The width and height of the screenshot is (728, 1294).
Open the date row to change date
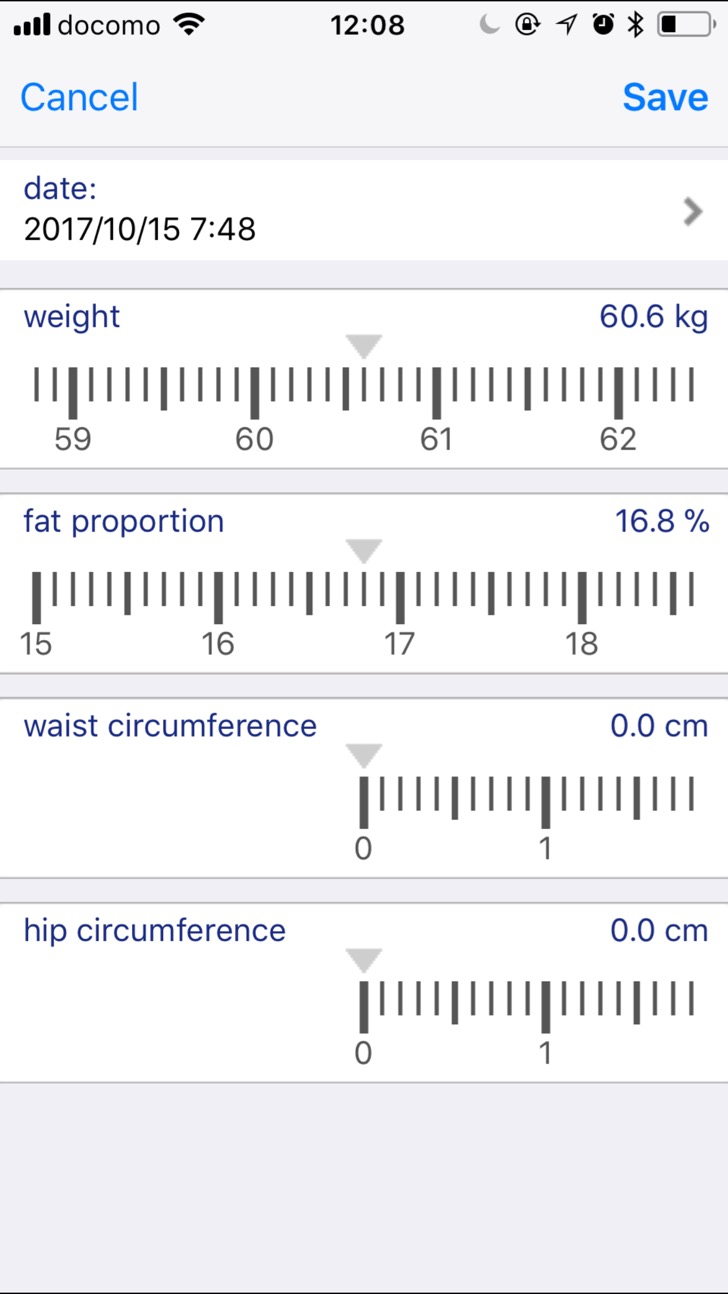coord(364,210)
